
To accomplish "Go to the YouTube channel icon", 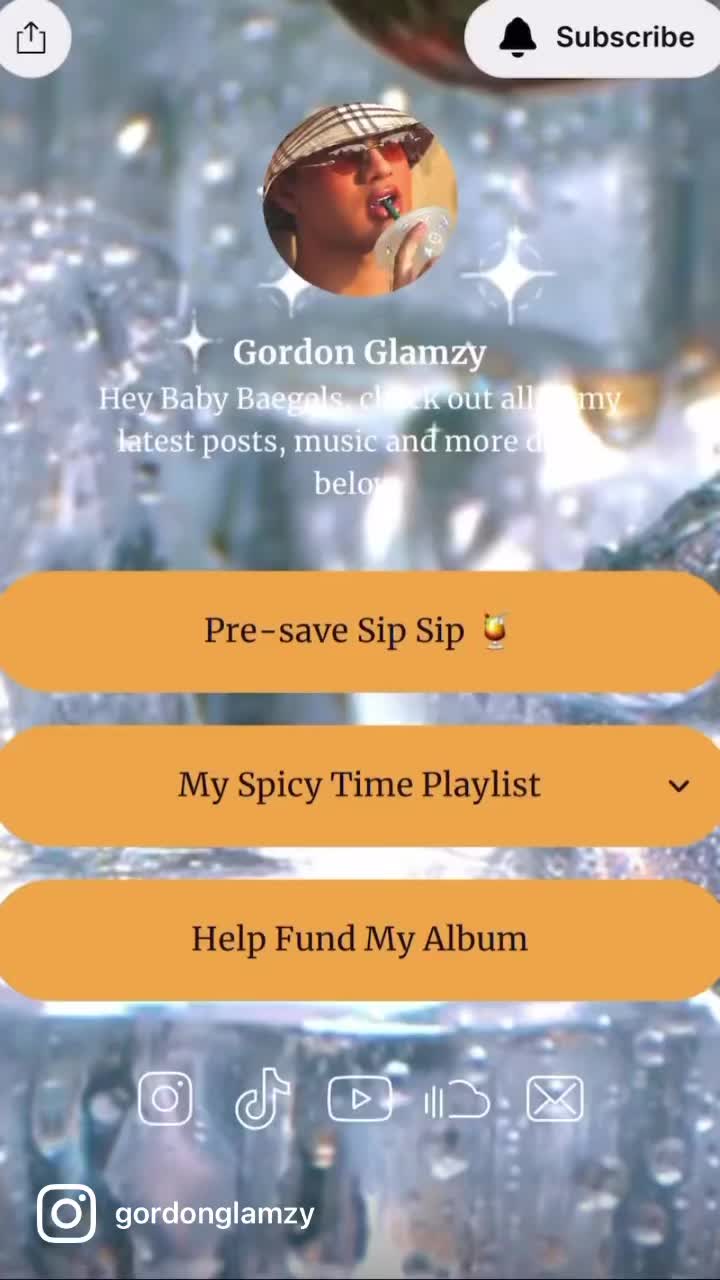I will click(x=360, y=1100).
